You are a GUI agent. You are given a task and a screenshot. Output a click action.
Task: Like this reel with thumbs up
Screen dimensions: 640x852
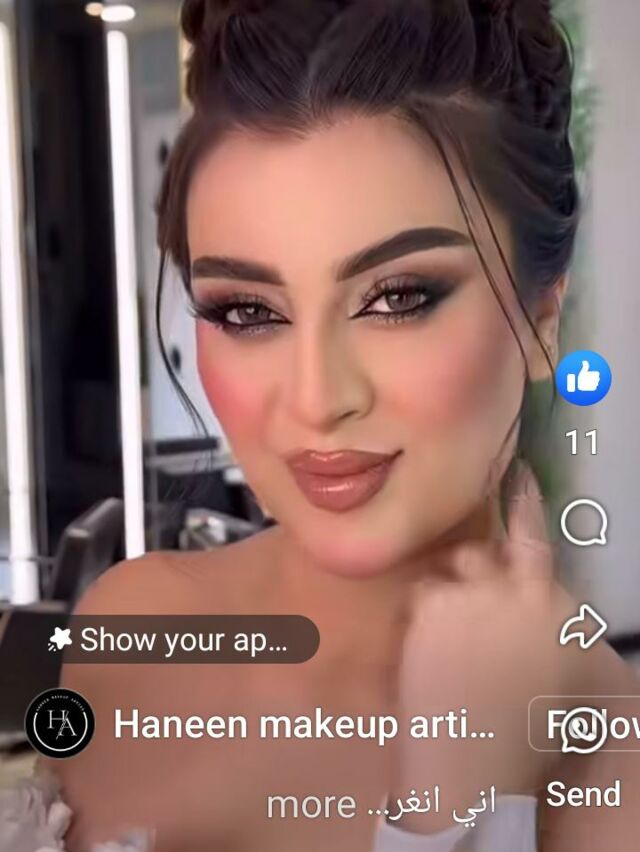pyautogui.click(x=583, y=378)
